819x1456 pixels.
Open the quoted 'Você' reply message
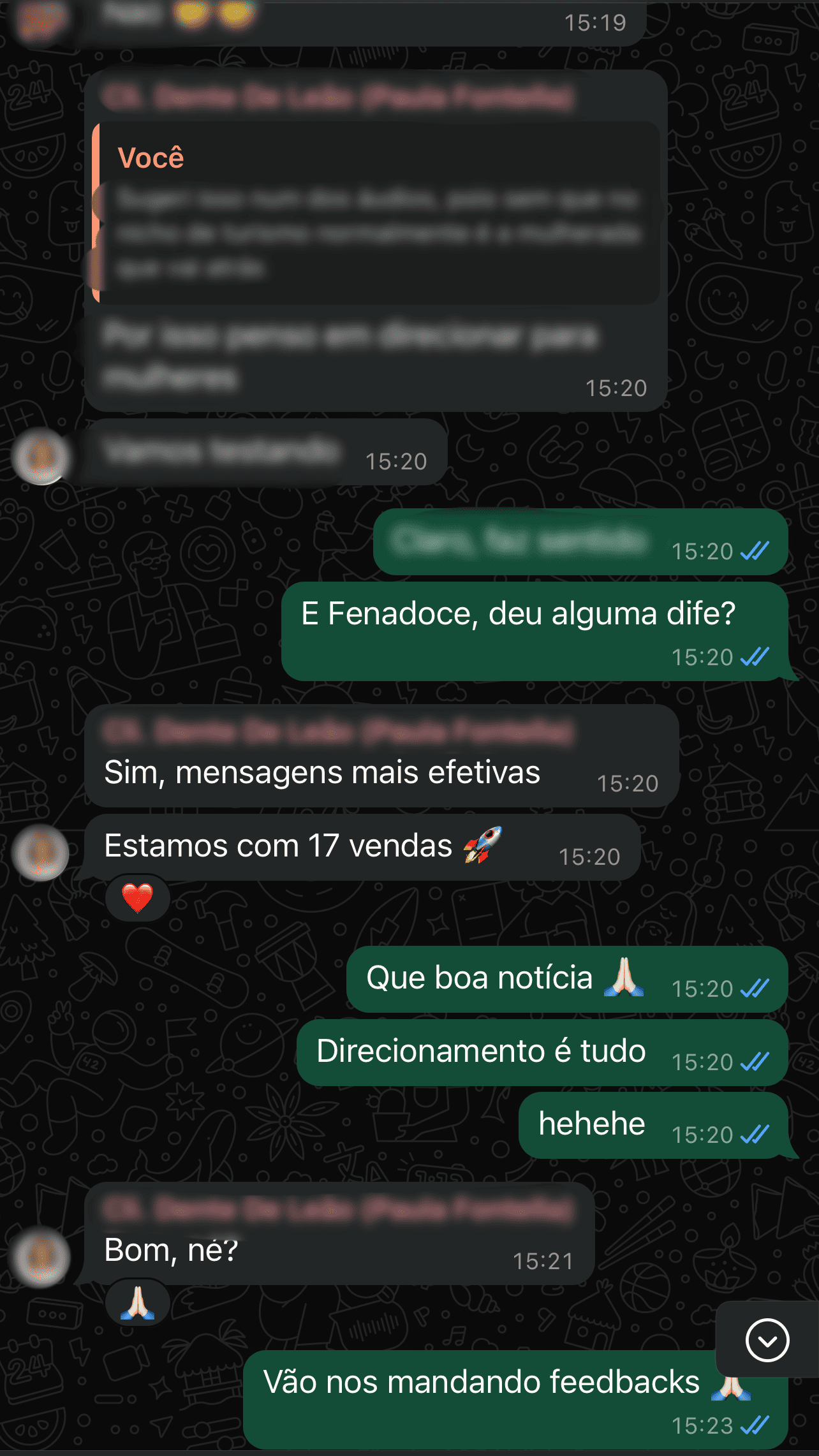point(376,213)
